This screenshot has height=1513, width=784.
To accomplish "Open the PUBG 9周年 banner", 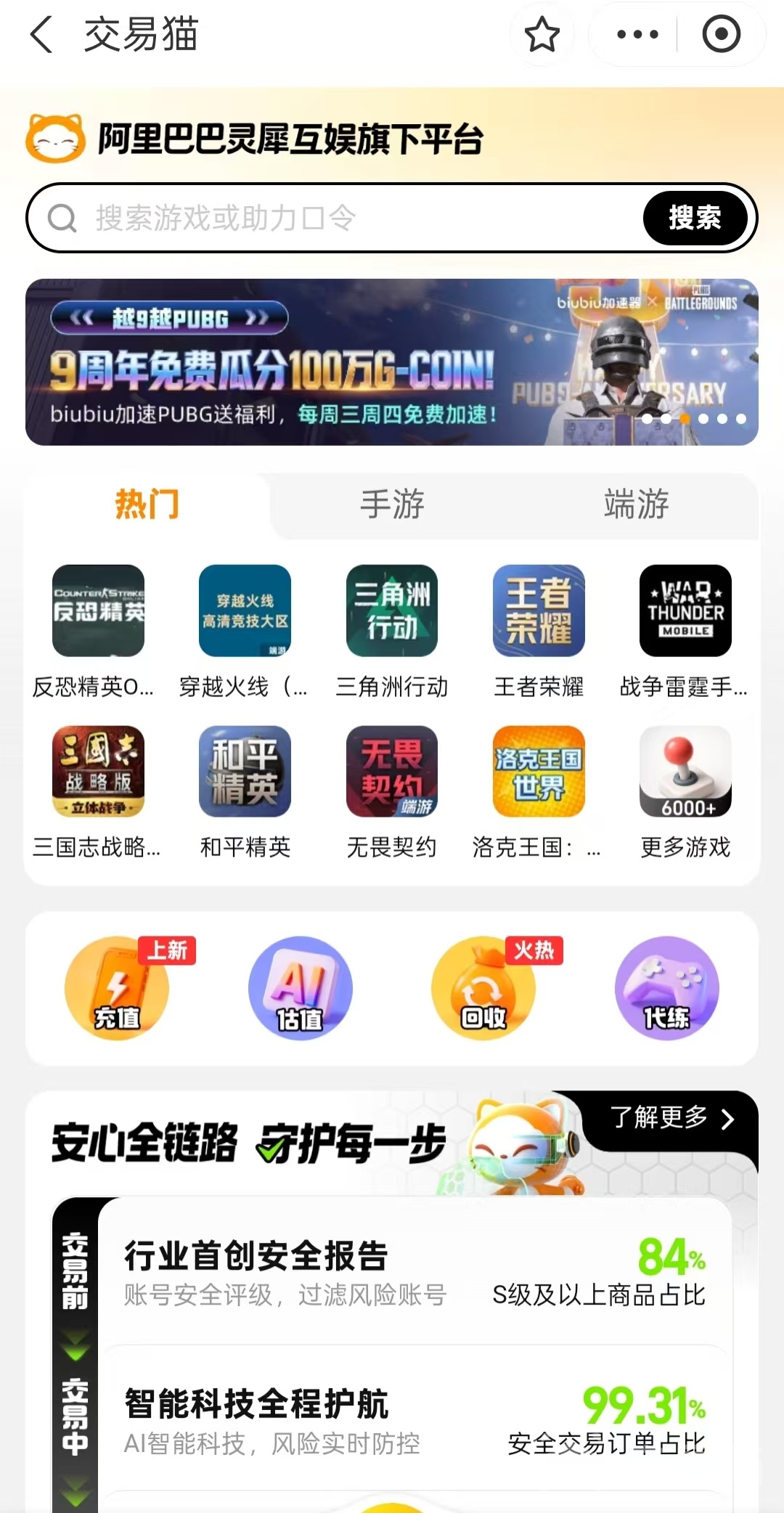I will point(392,362).
